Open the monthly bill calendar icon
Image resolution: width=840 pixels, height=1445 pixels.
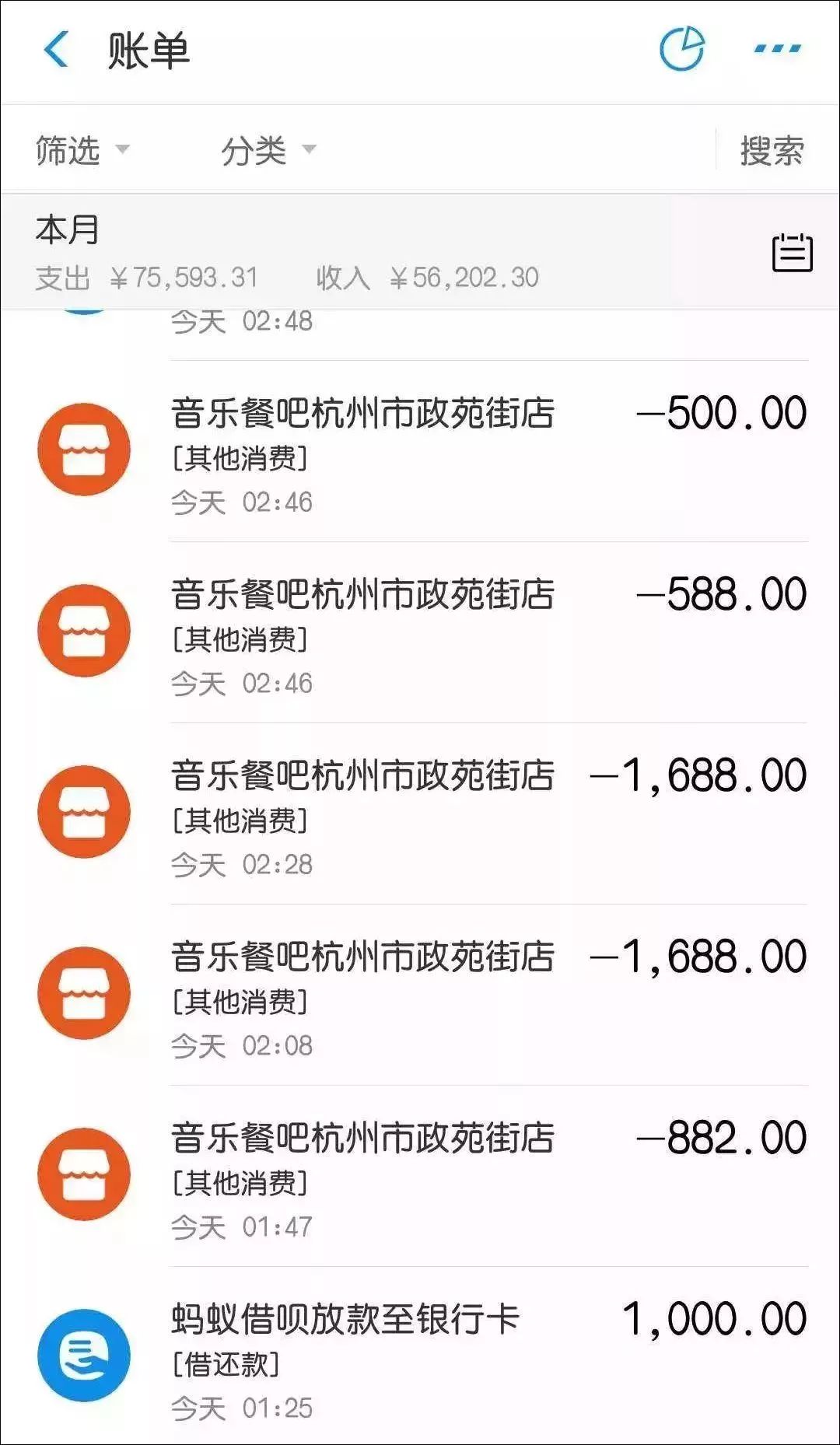tap(792, 253)
